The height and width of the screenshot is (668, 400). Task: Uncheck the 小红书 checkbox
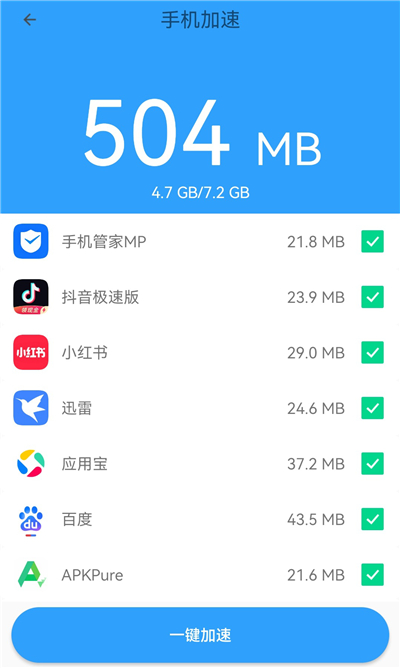373,352
